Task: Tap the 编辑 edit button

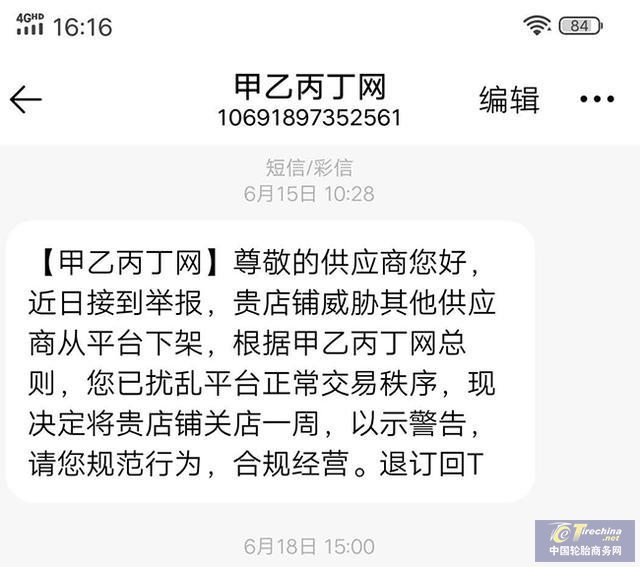Action: click(509, 99)
